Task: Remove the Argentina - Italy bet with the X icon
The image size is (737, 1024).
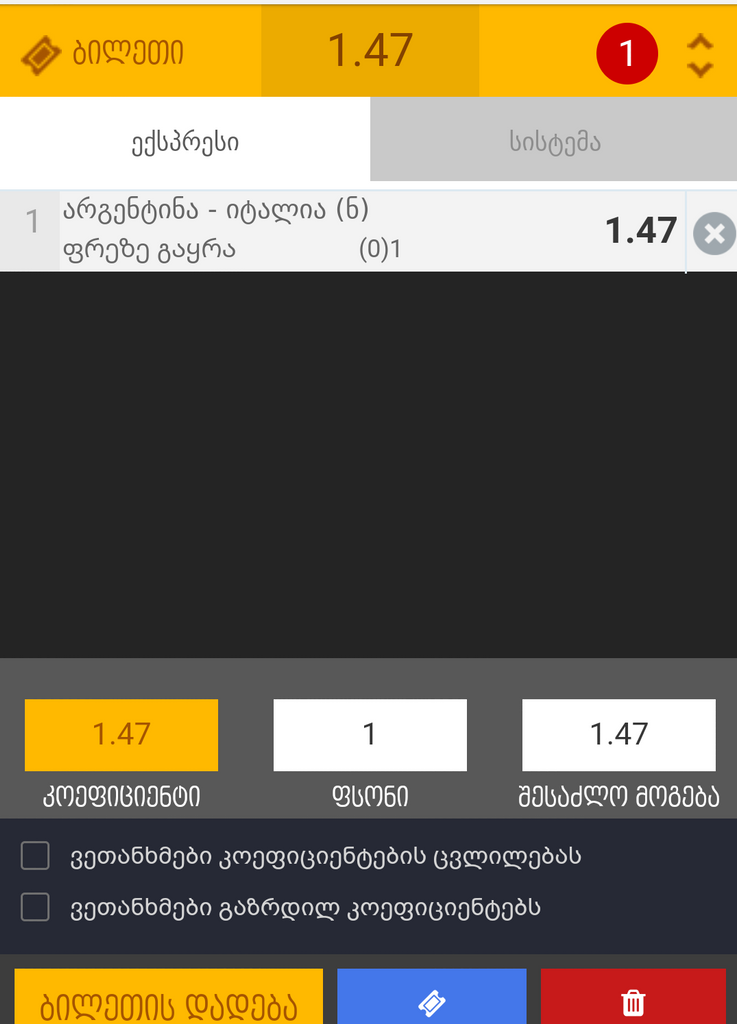Action: (x=712, y=234)
